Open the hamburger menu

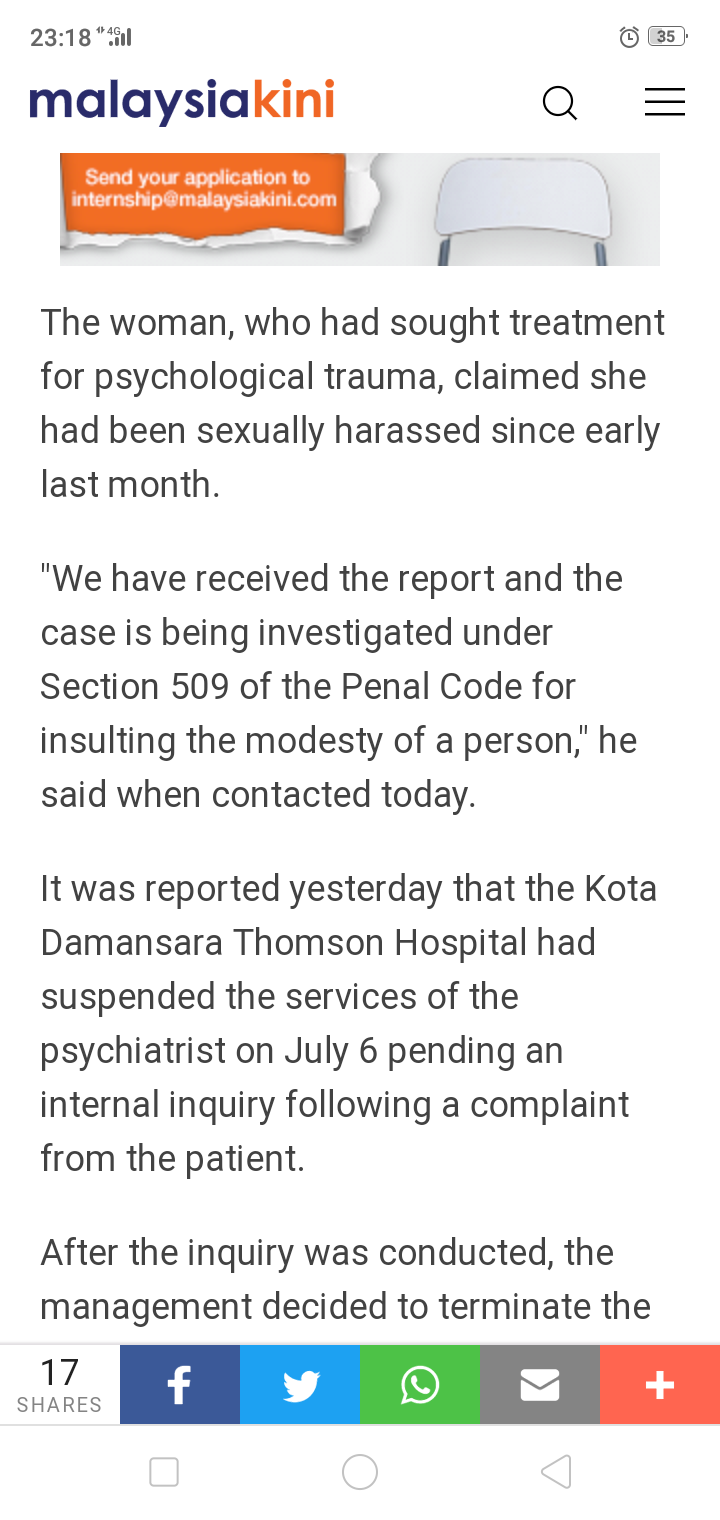(664, 102)
